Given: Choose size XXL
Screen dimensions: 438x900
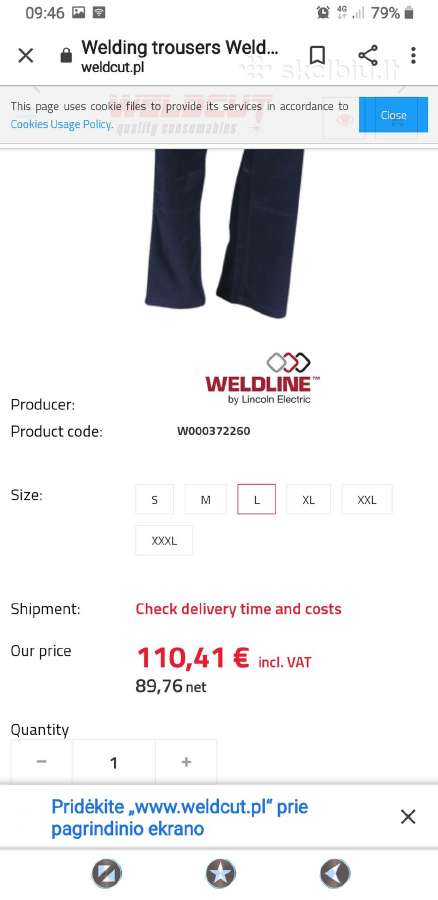Looking at the screenshot, I should pos(367,499).
